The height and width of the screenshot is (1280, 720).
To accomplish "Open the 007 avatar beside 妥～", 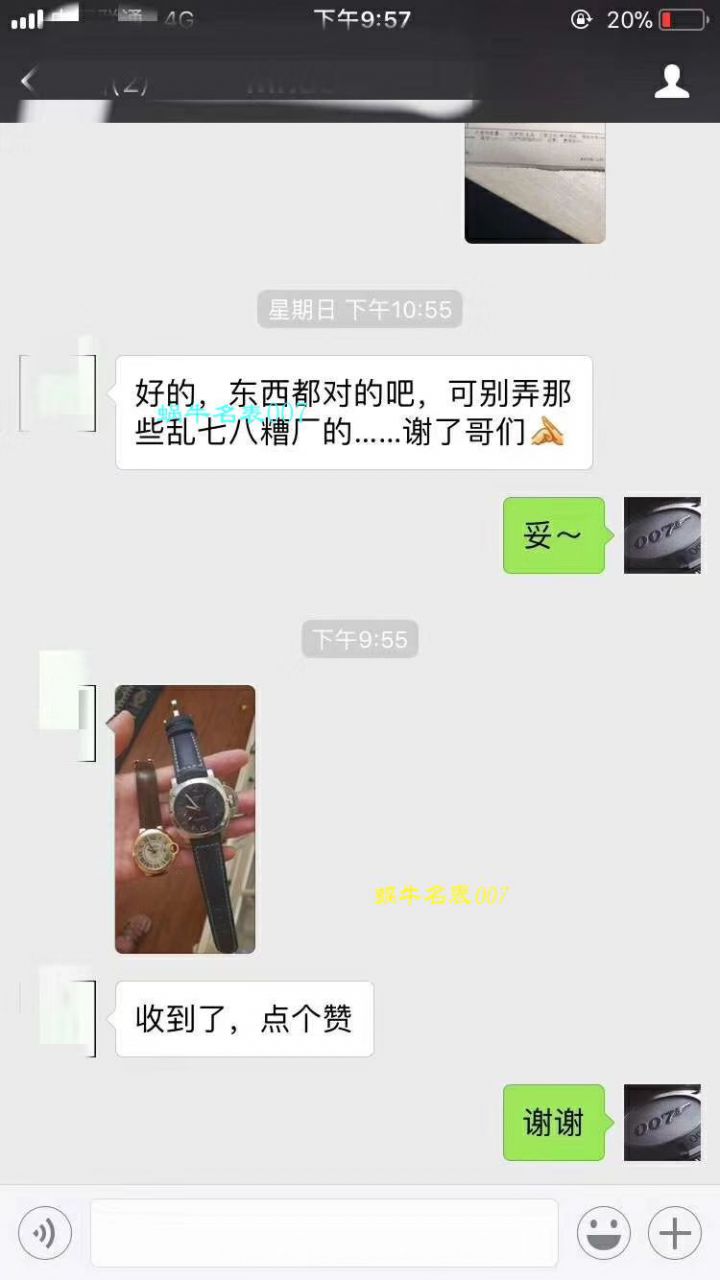I will [x=662, y=535].
